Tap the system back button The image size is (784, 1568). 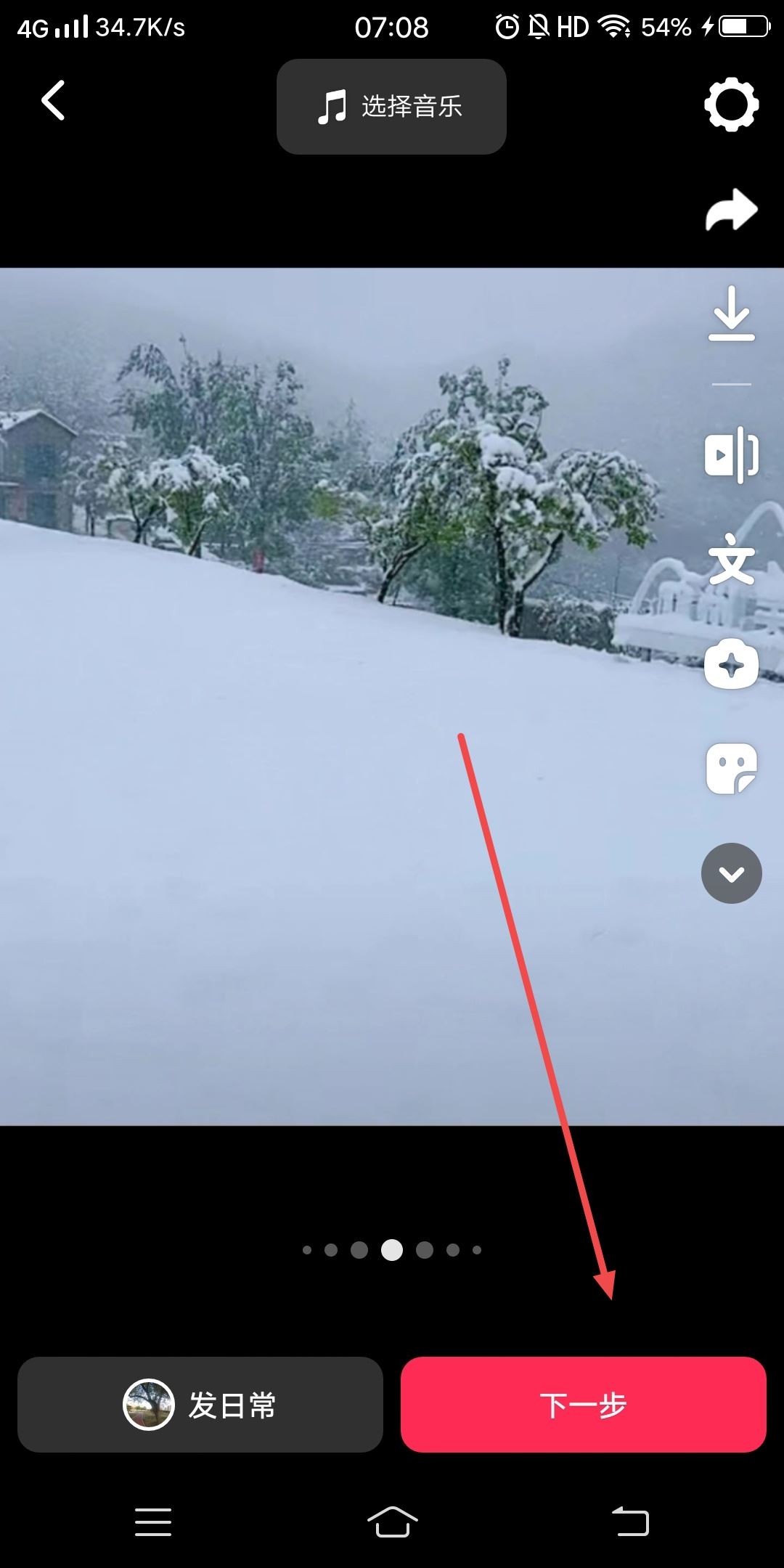pyautogui.click(x=630, y=1522)
